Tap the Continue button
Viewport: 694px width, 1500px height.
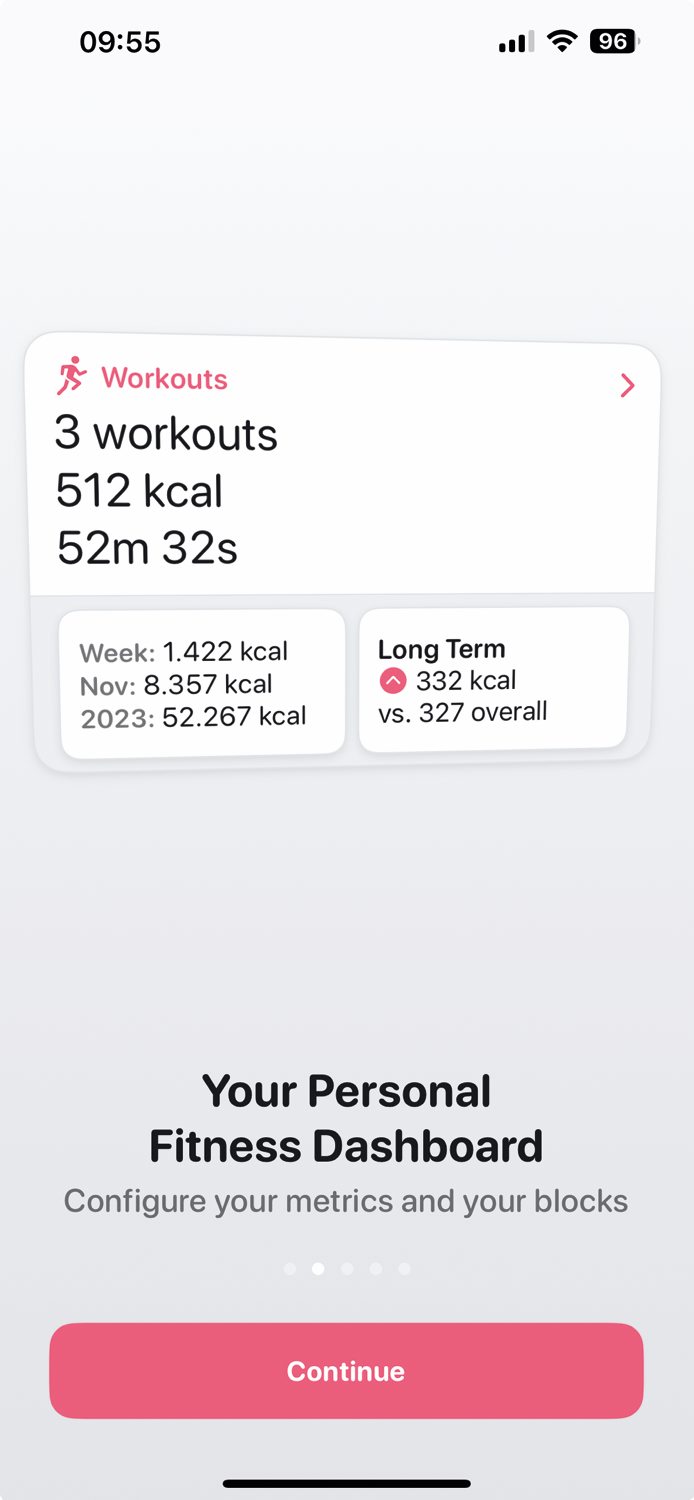coord(346,1370)
